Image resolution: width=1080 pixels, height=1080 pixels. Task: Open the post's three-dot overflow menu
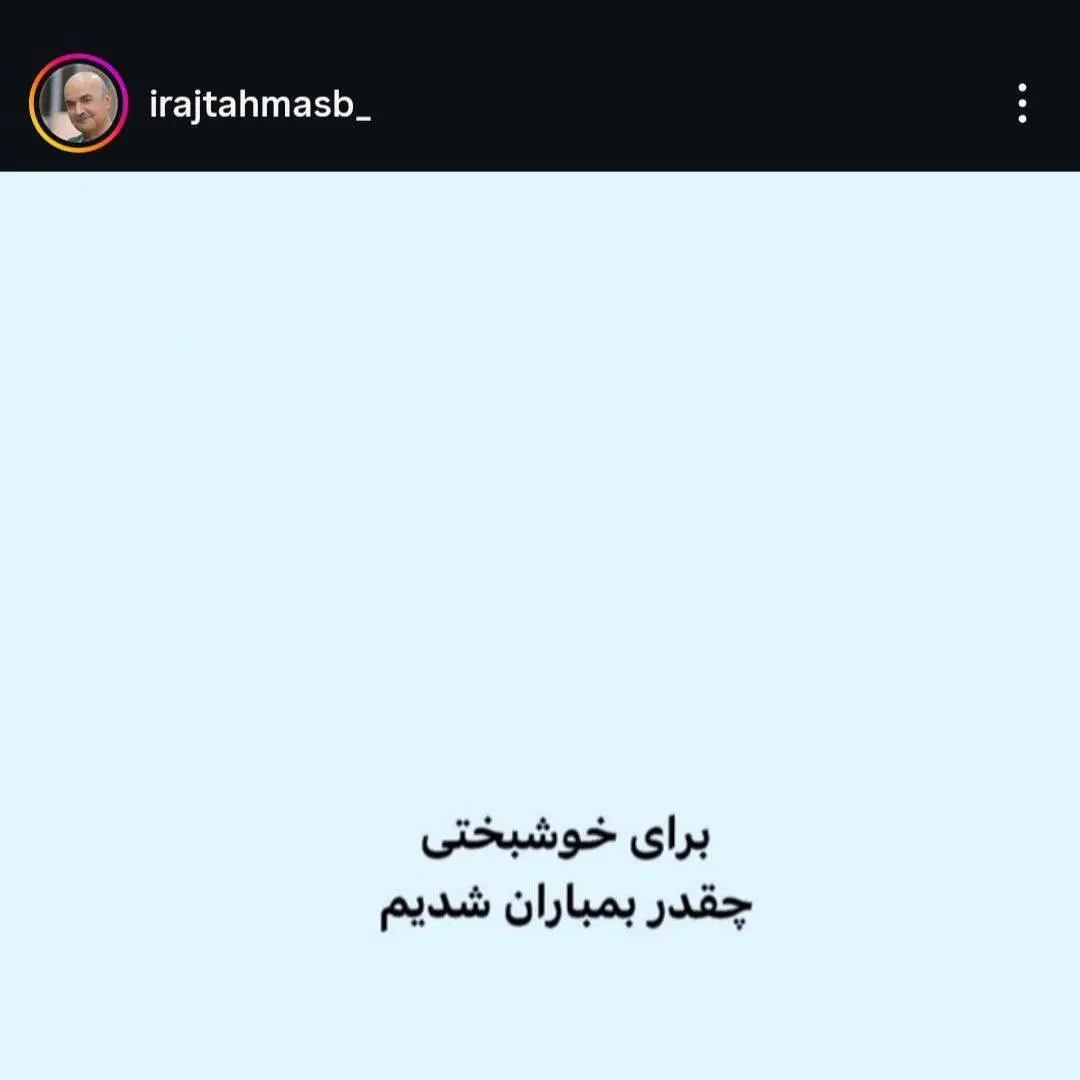1021,103
